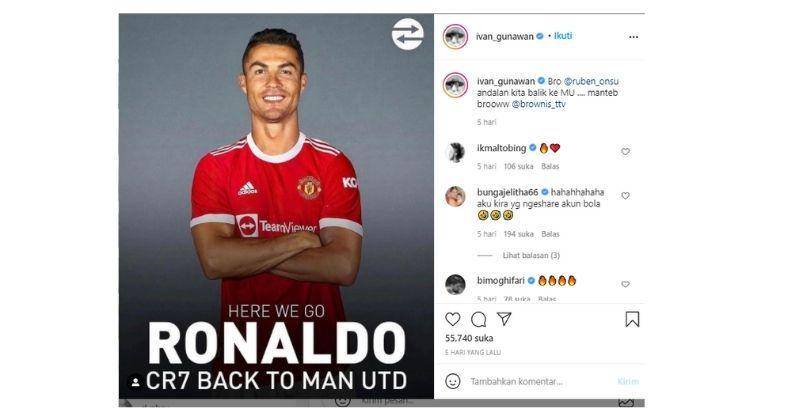Image resolution: width=800 pixels, height=420 pixels.
Task: Tap the Tambahkan komentar field
Action: point(530,381)
